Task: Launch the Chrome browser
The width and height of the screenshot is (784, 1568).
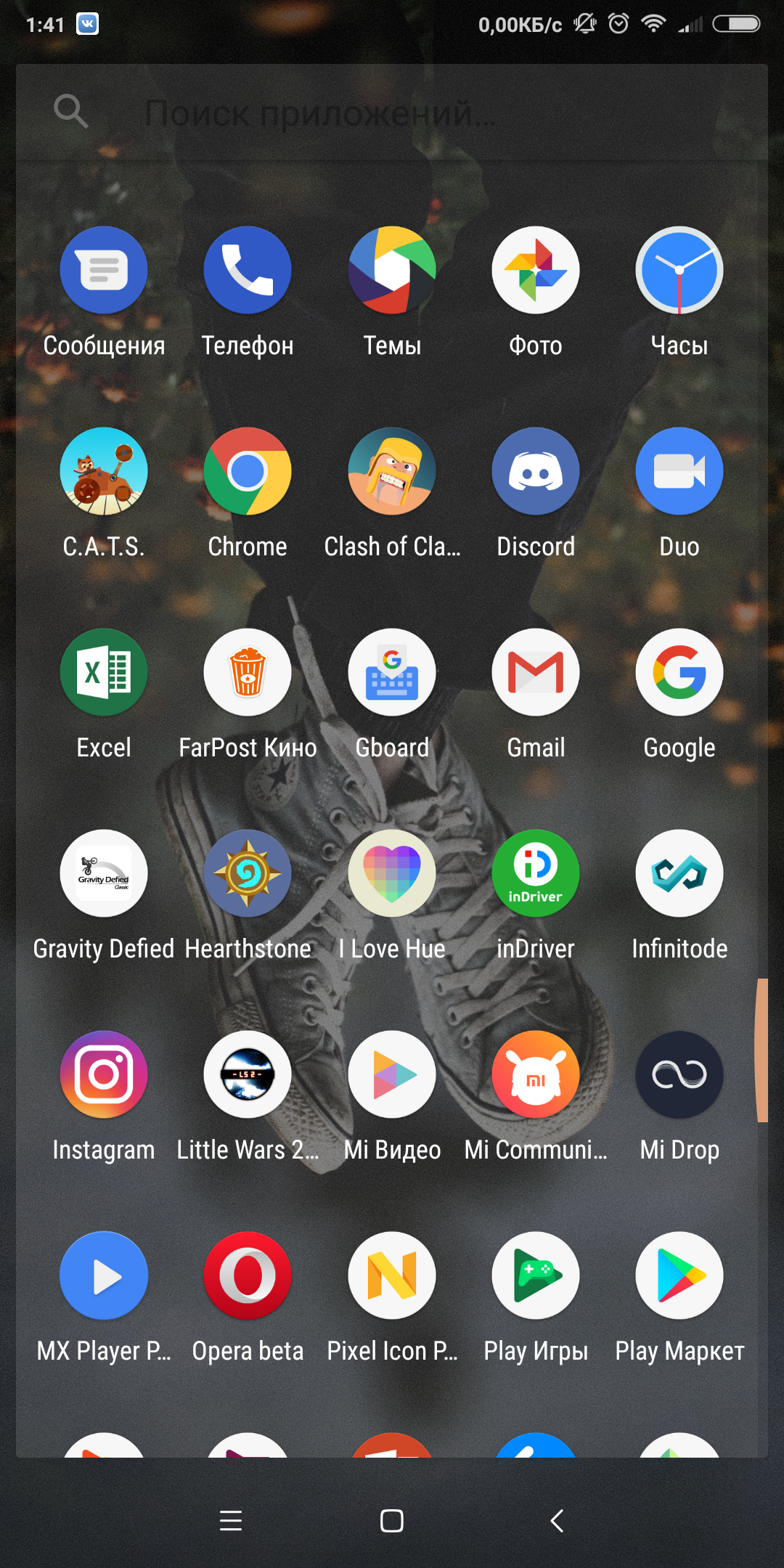Action: click(248, 471)
